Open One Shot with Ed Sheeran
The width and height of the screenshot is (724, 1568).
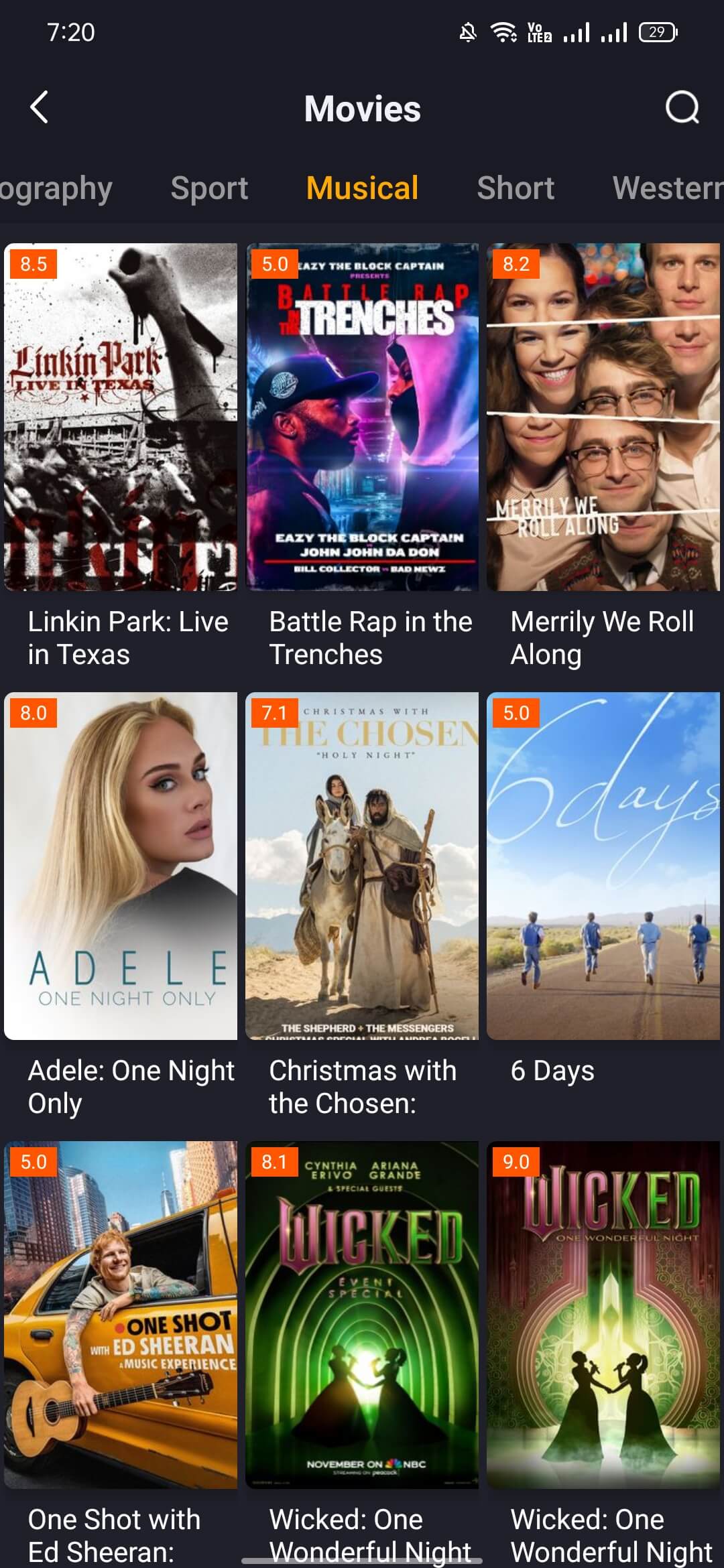pyautogui.click(x=121, y=1315)
